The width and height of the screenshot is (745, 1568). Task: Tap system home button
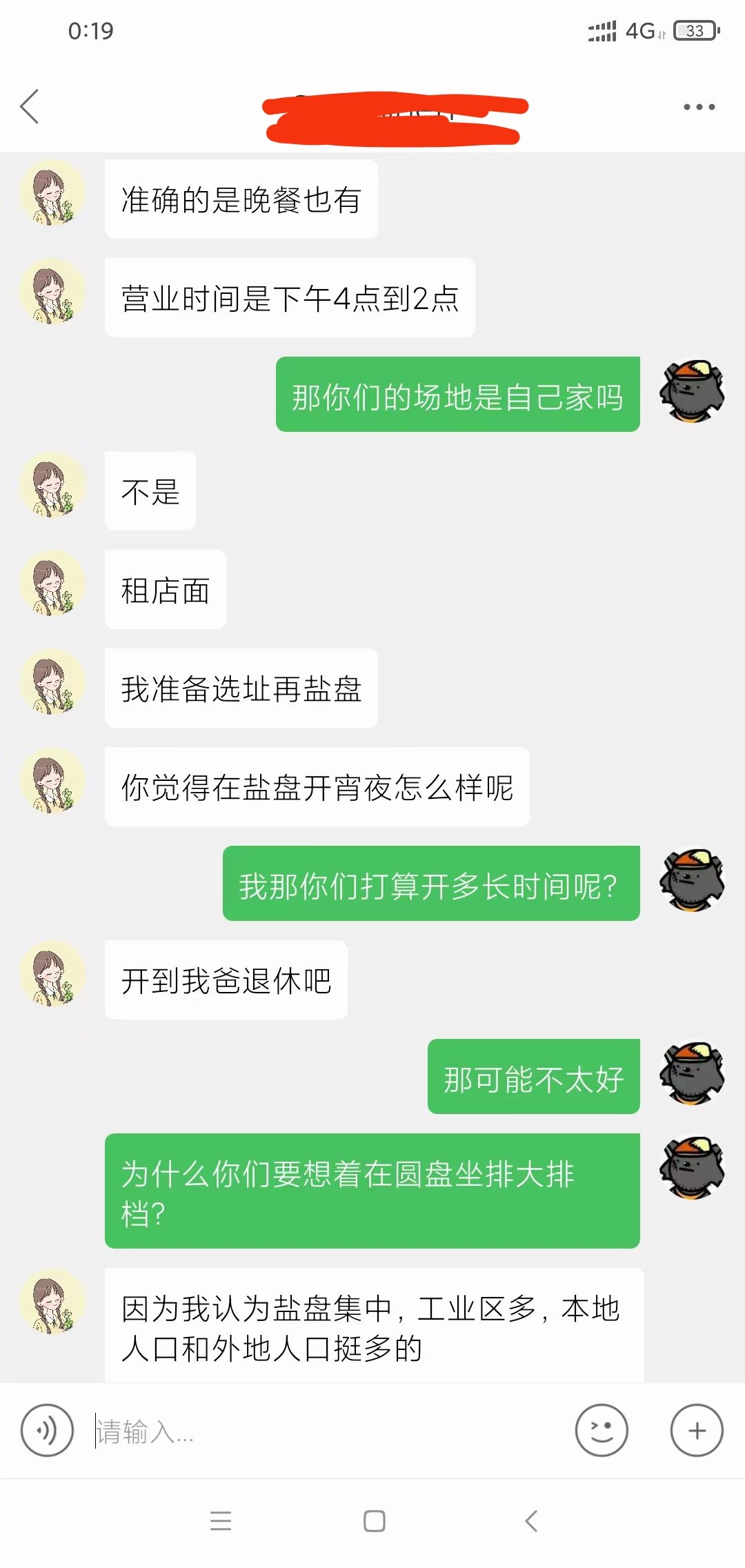coord(374,1521)
